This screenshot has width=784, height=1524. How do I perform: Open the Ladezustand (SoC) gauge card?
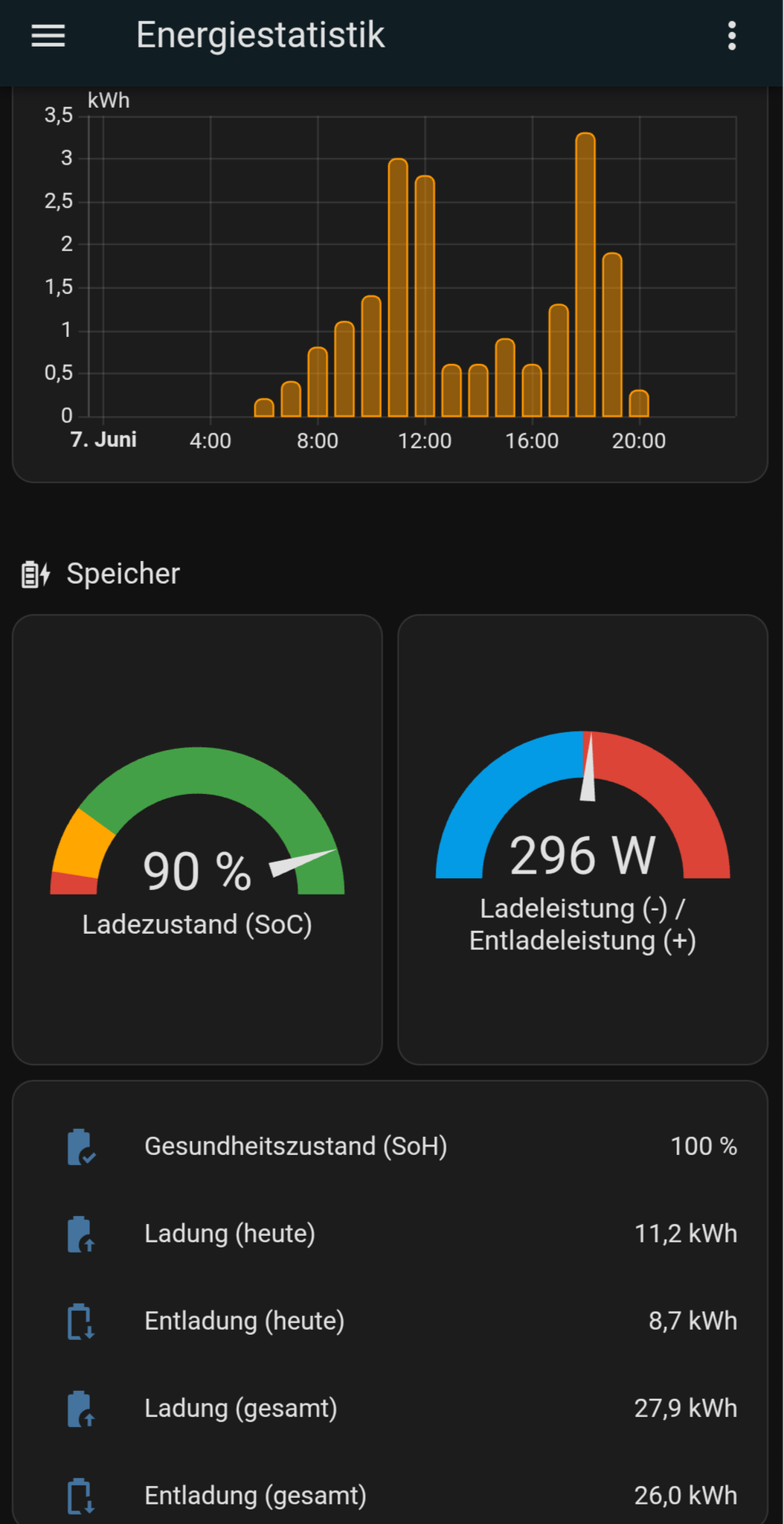[x=197, y=839]
